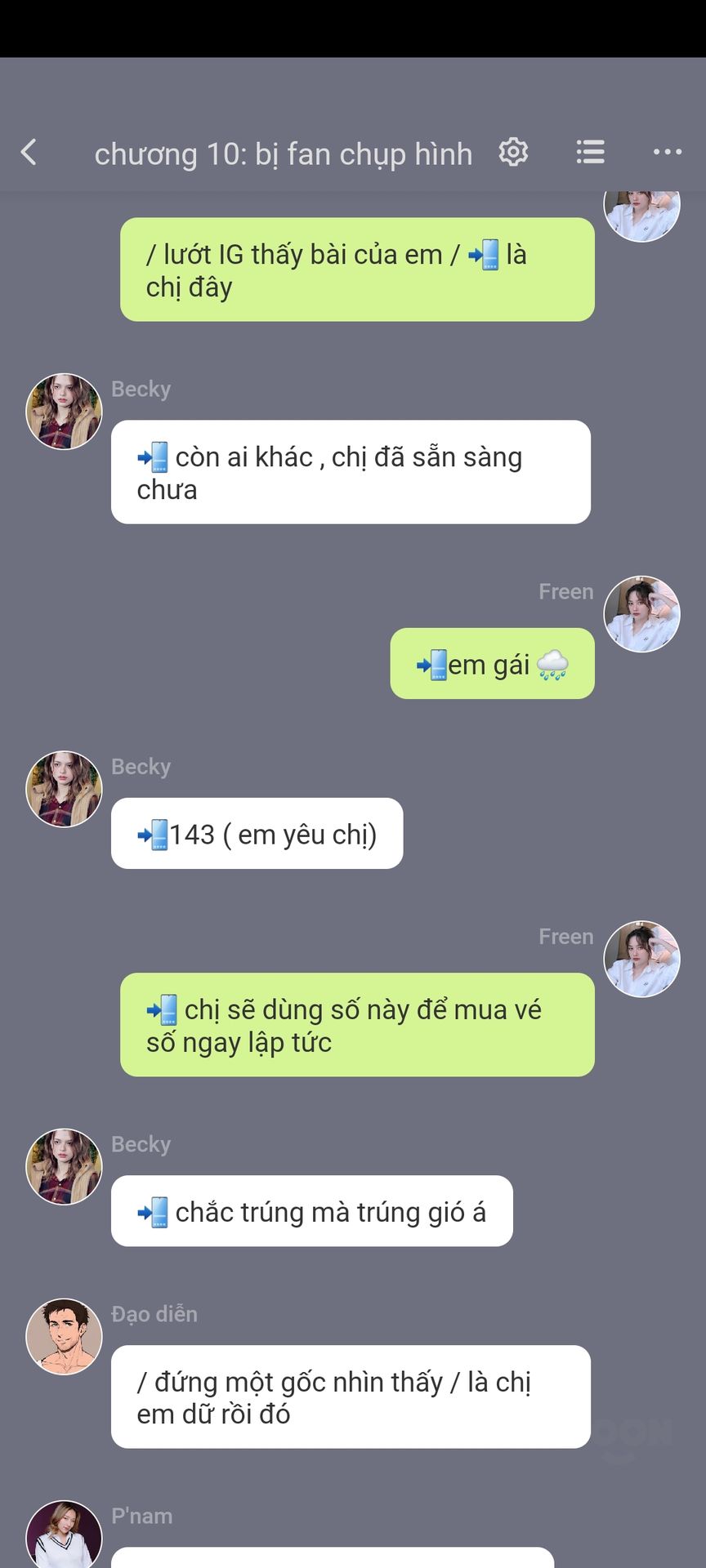Open the reading settings gear
The image size is (706, 1568).
pos(513,152)
